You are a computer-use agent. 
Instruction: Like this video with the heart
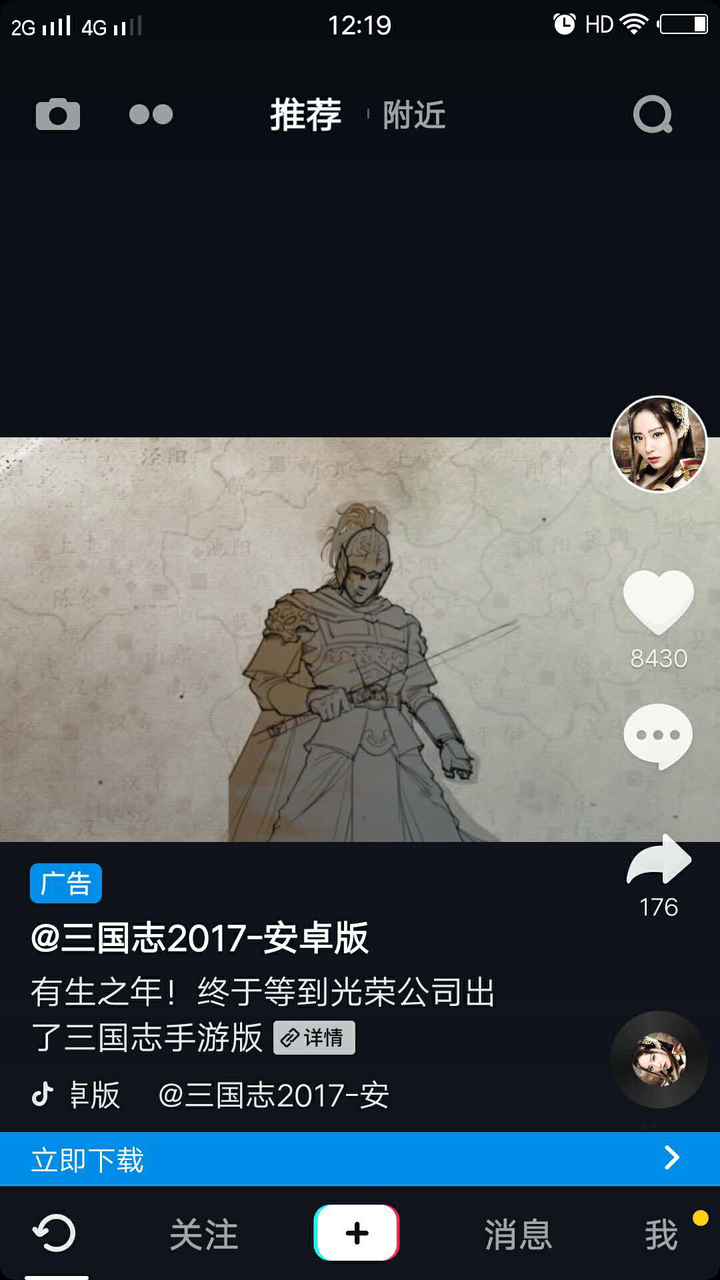658,602
